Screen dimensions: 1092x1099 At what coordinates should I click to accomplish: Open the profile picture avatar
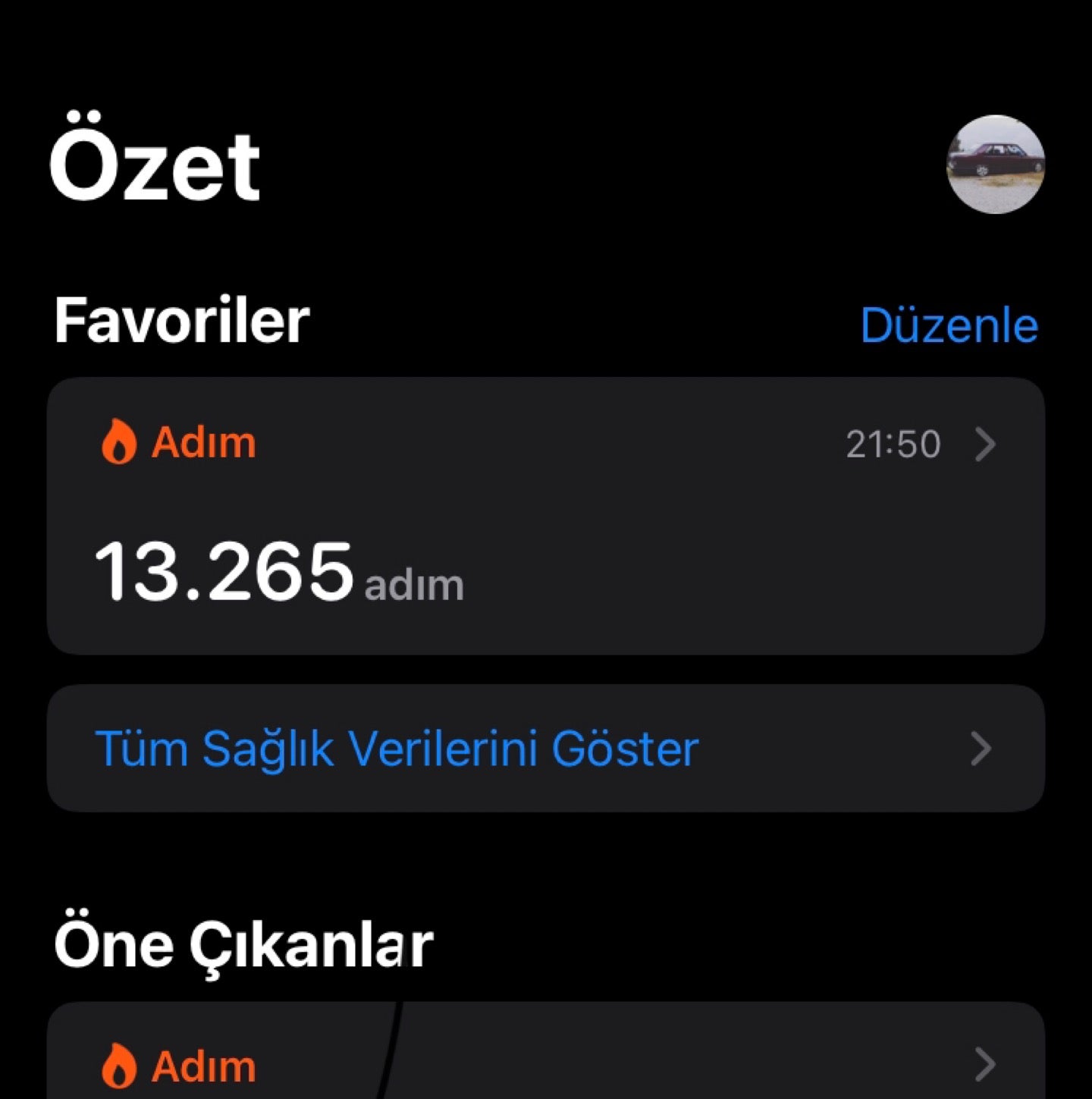[x=996, y=165]
